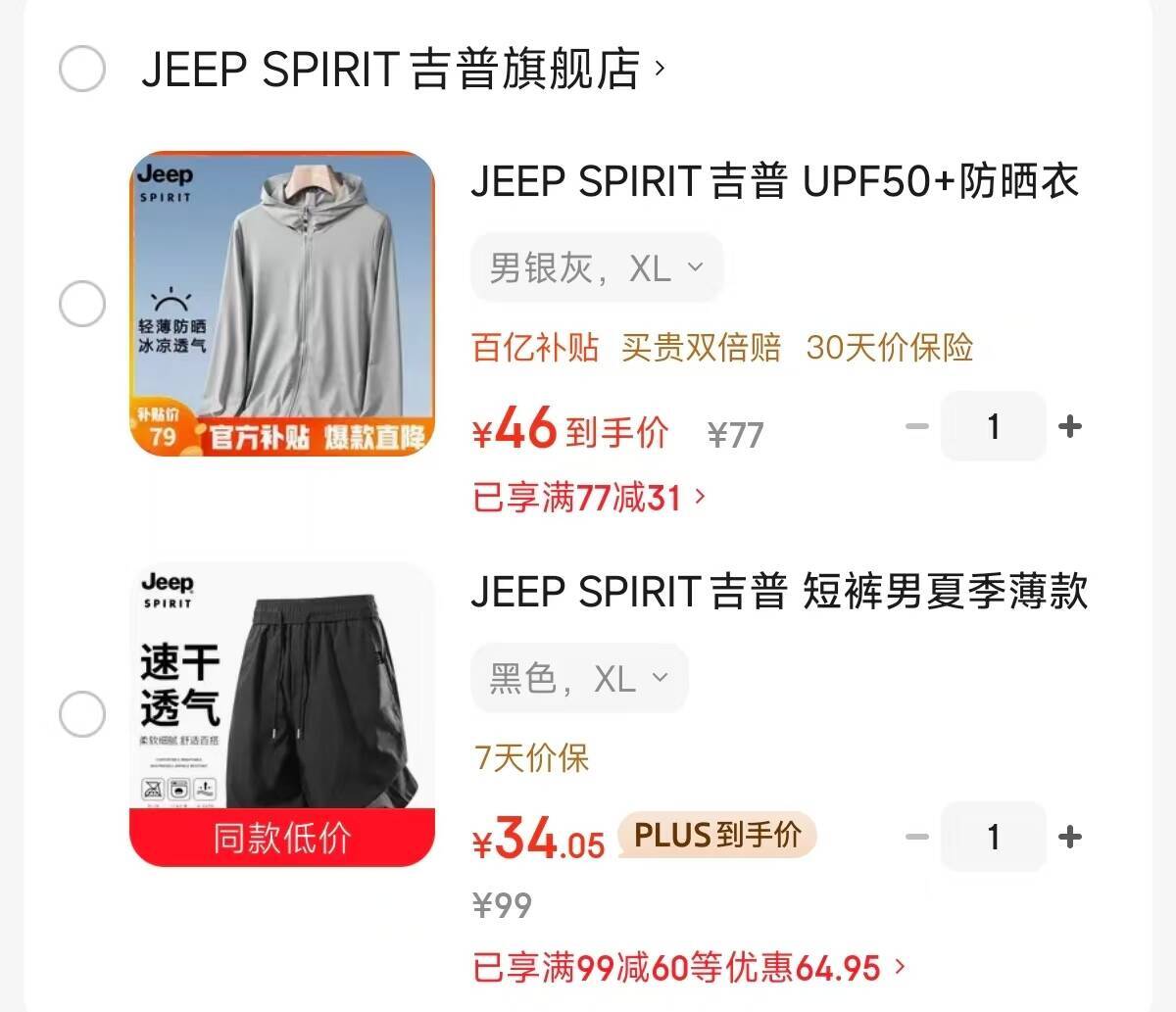Increase quantity of the 防晒衣
Image resolution: width=1176 pixels, height=1012 pixels.
(x=1070, y=426)
